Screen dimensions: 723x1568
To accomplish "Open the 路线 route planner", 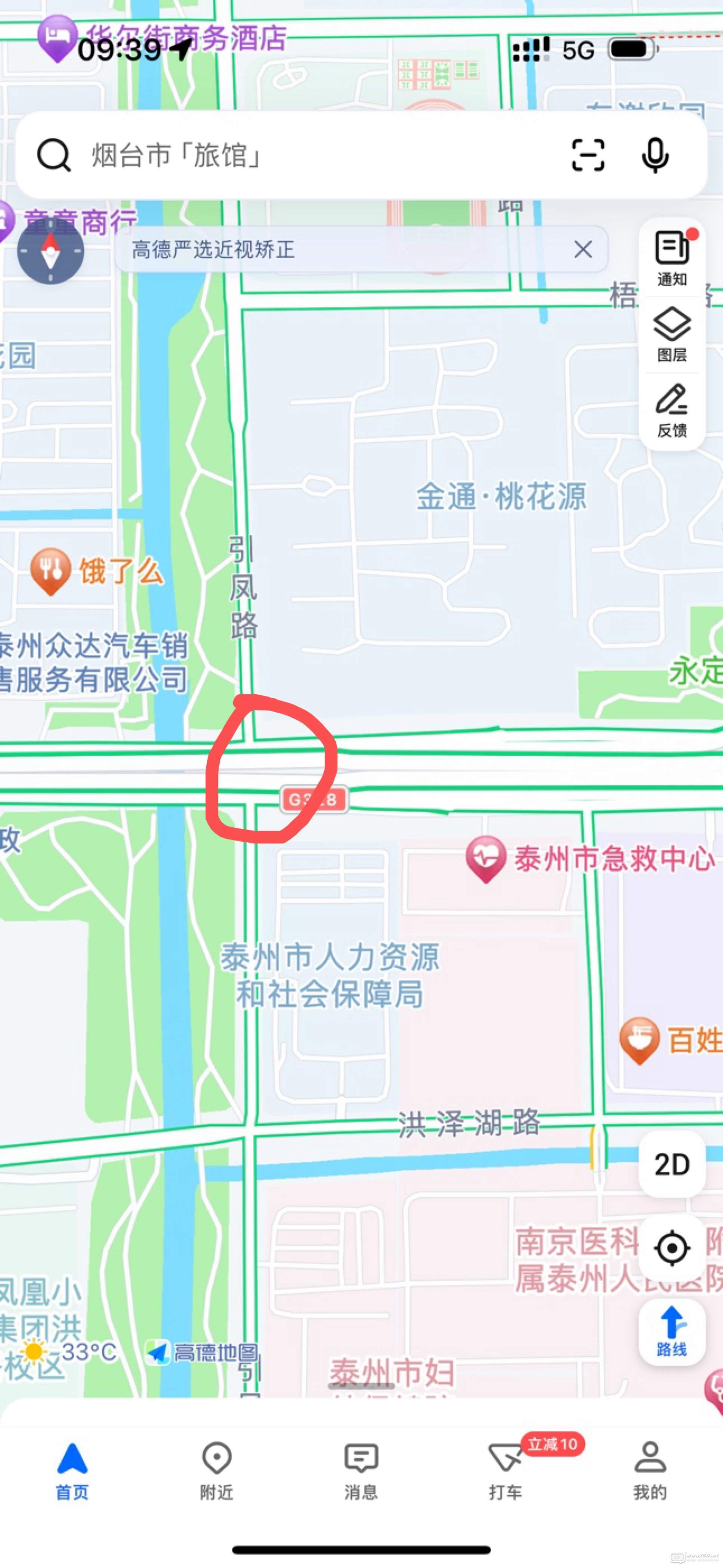I will [672, 1332].
